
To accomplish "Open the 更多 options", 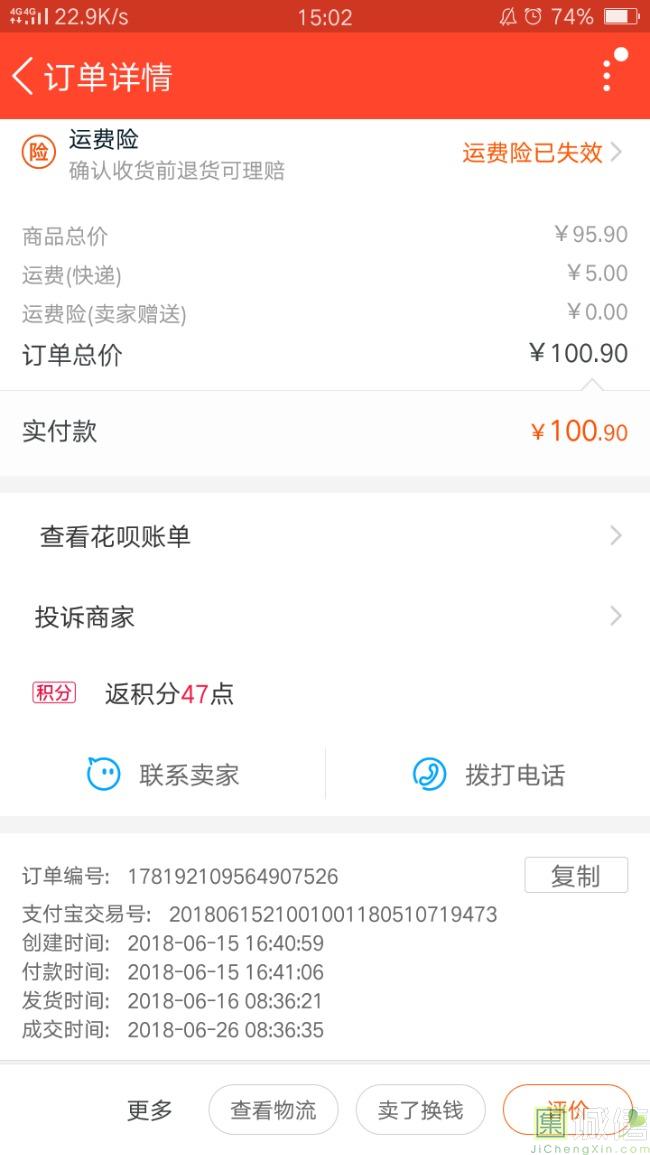I will [150, 1110].
